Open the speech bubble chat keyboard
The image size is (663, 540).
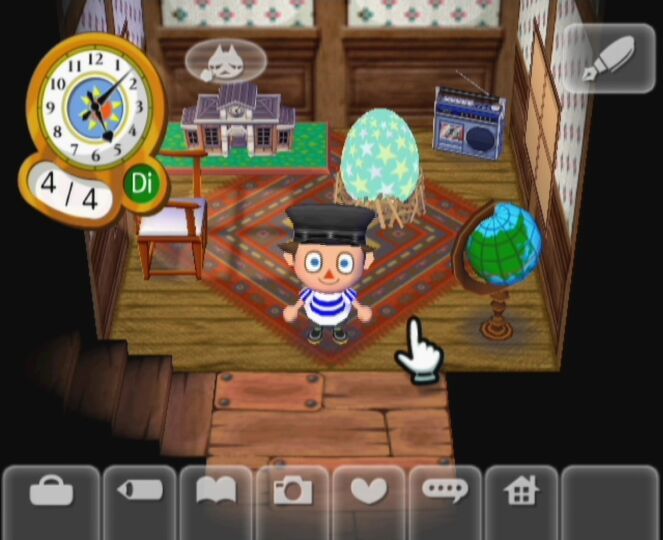tap(443, 492)
